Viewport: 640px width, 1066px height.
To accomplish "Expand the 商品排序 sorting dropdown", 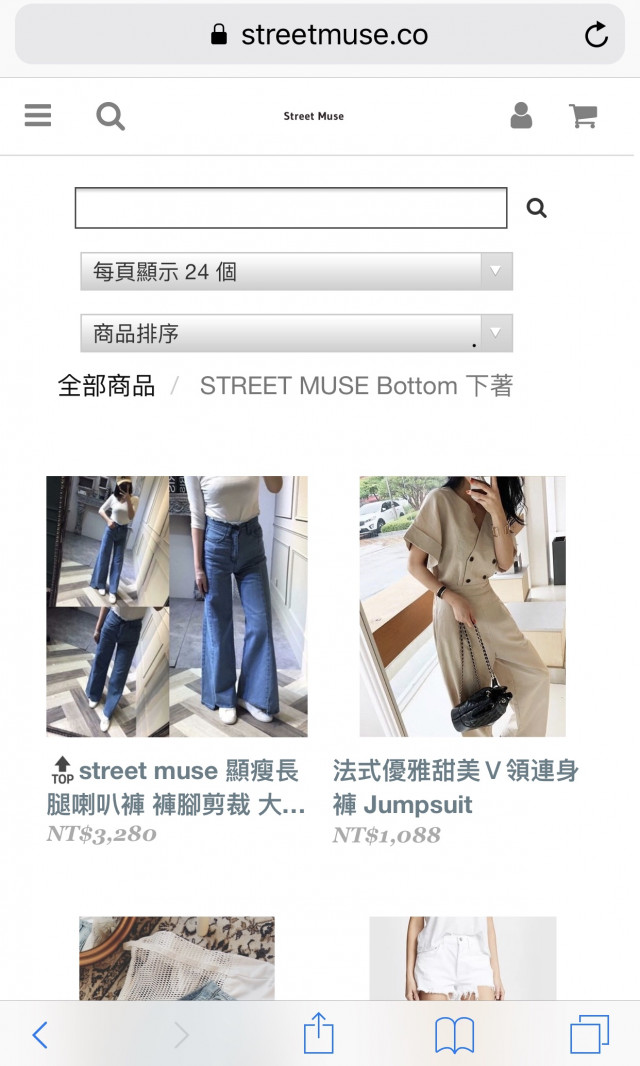I will [296, 333].
